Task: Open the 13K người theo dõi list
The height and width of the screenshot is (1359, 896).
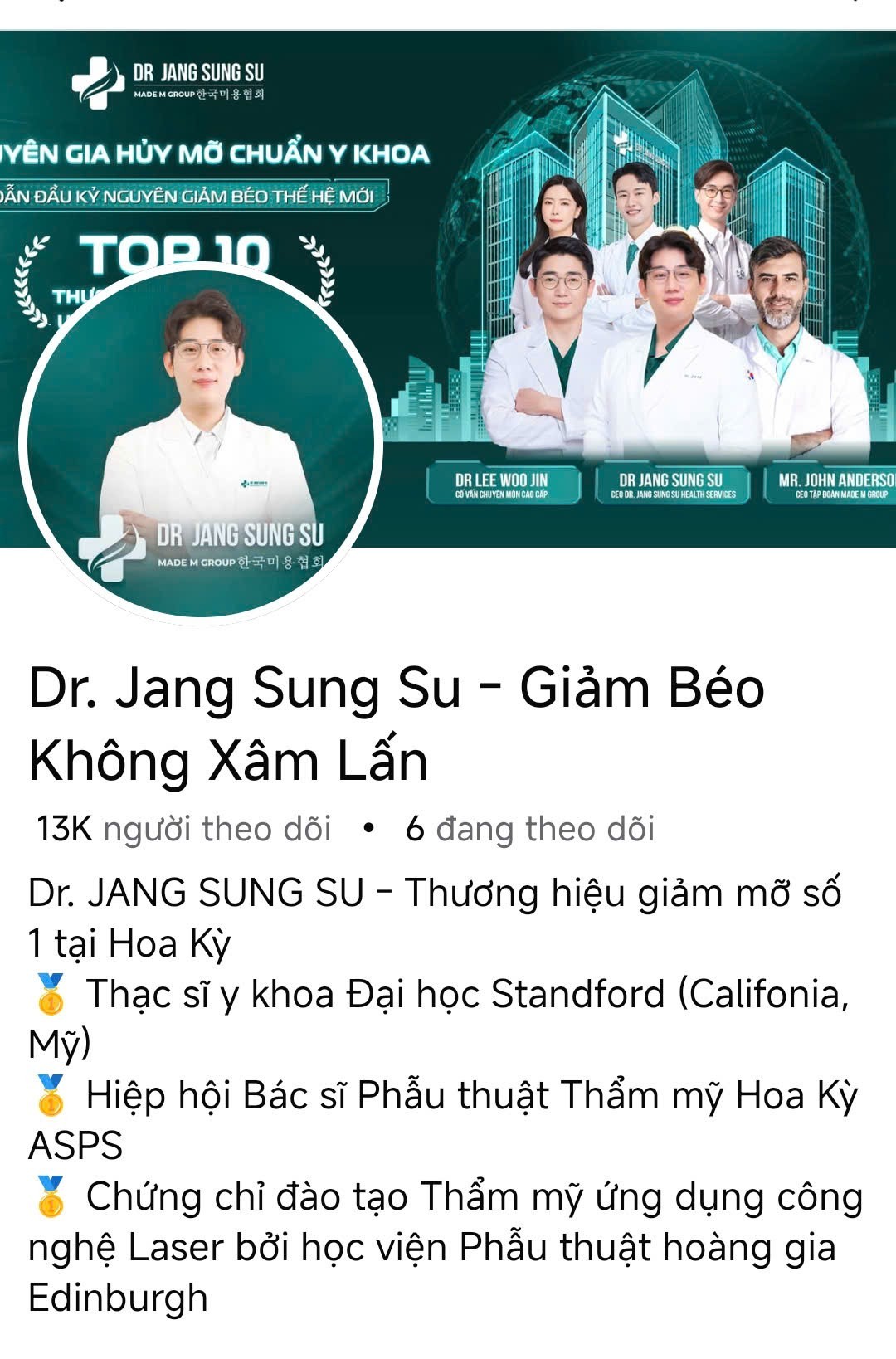Action: tap(183, 829)
